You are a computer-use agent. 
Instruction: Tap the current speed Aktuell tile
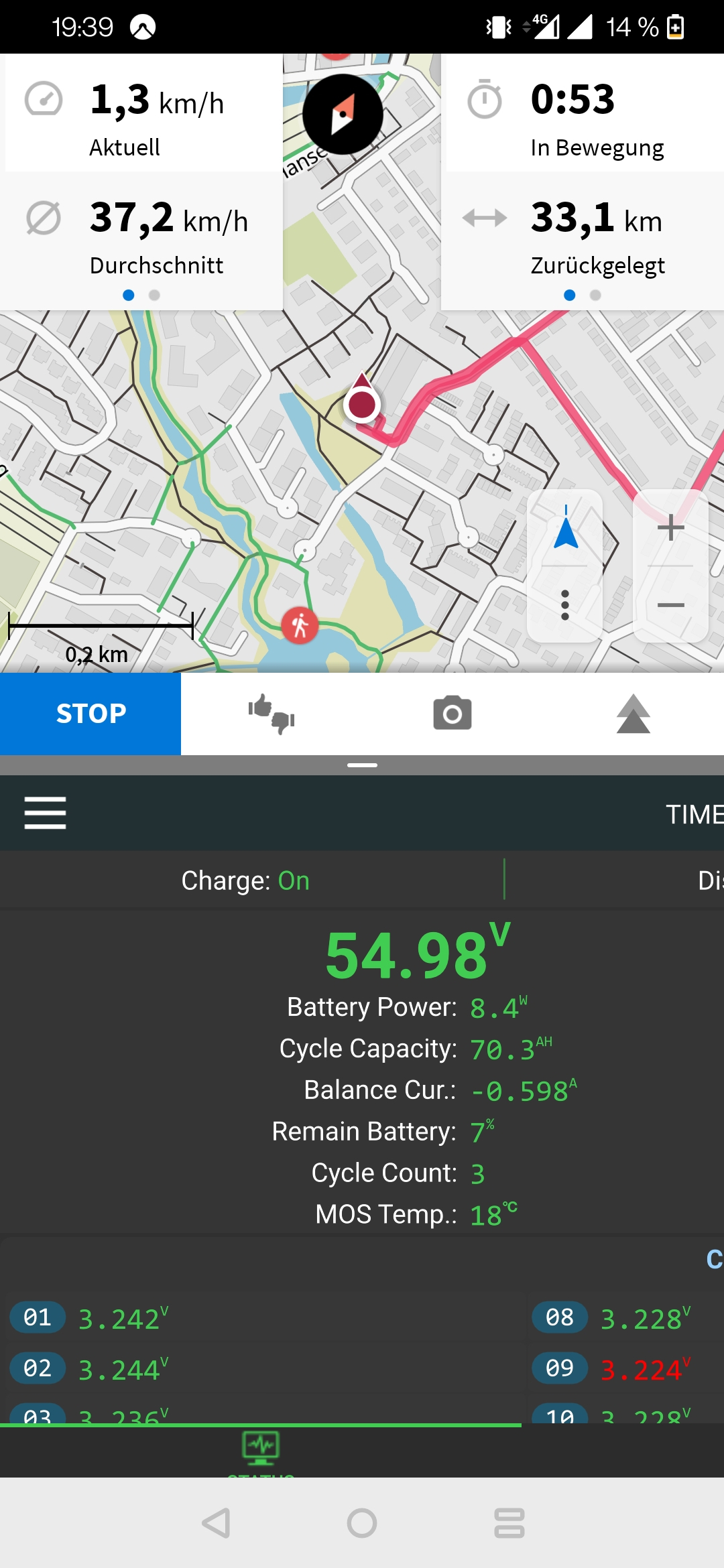[141, 114]
